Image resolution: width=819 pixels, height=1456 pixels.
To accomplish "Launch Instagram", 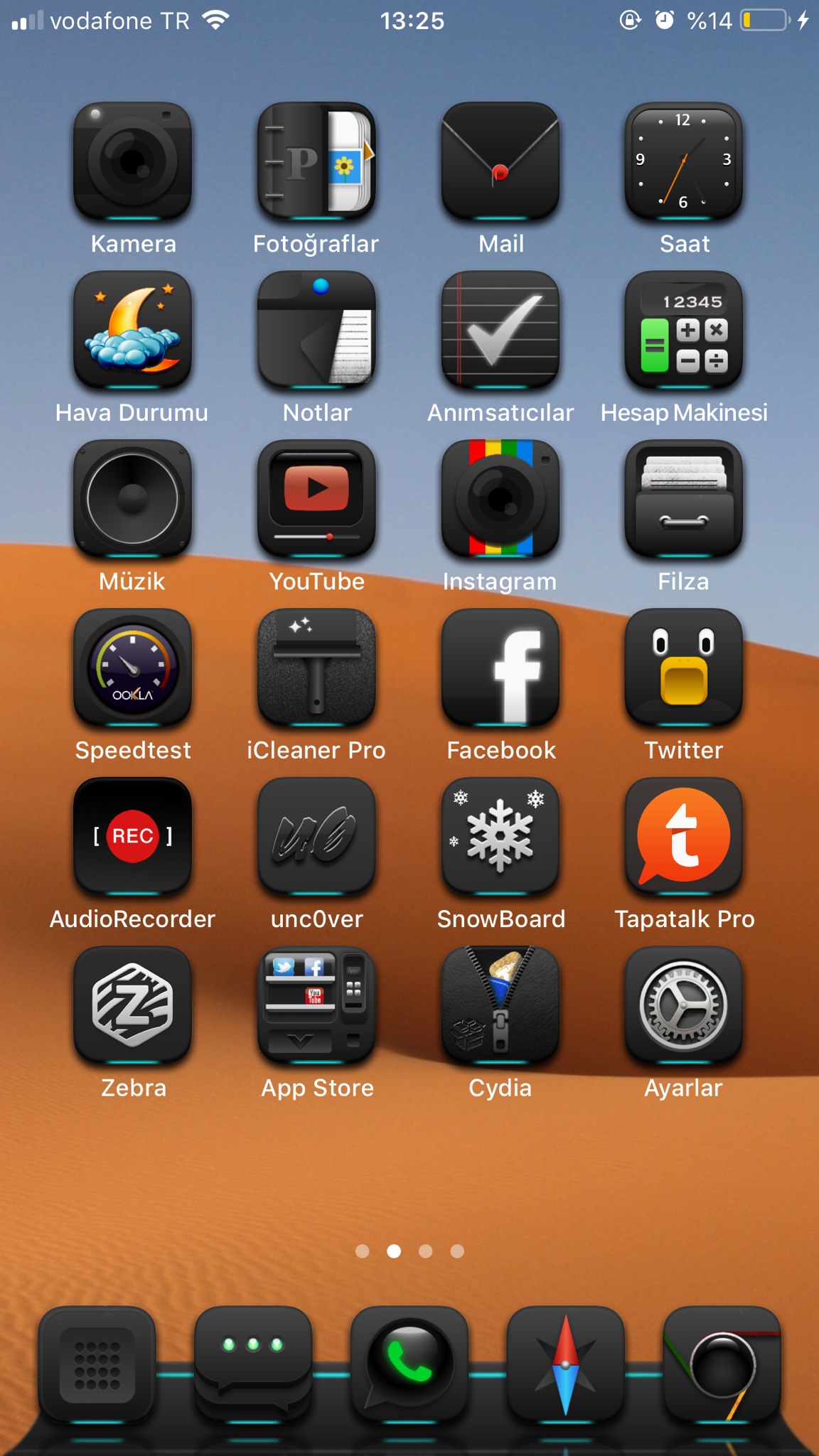I will pyautogui.click(x=500, y=498).
